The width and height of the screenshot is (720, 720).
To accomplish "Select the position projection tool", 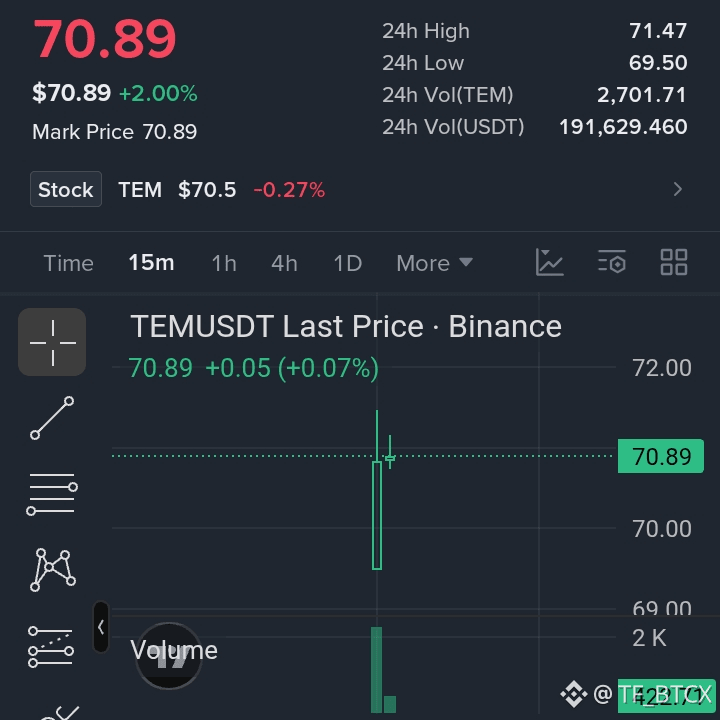I will coord(51,647).
